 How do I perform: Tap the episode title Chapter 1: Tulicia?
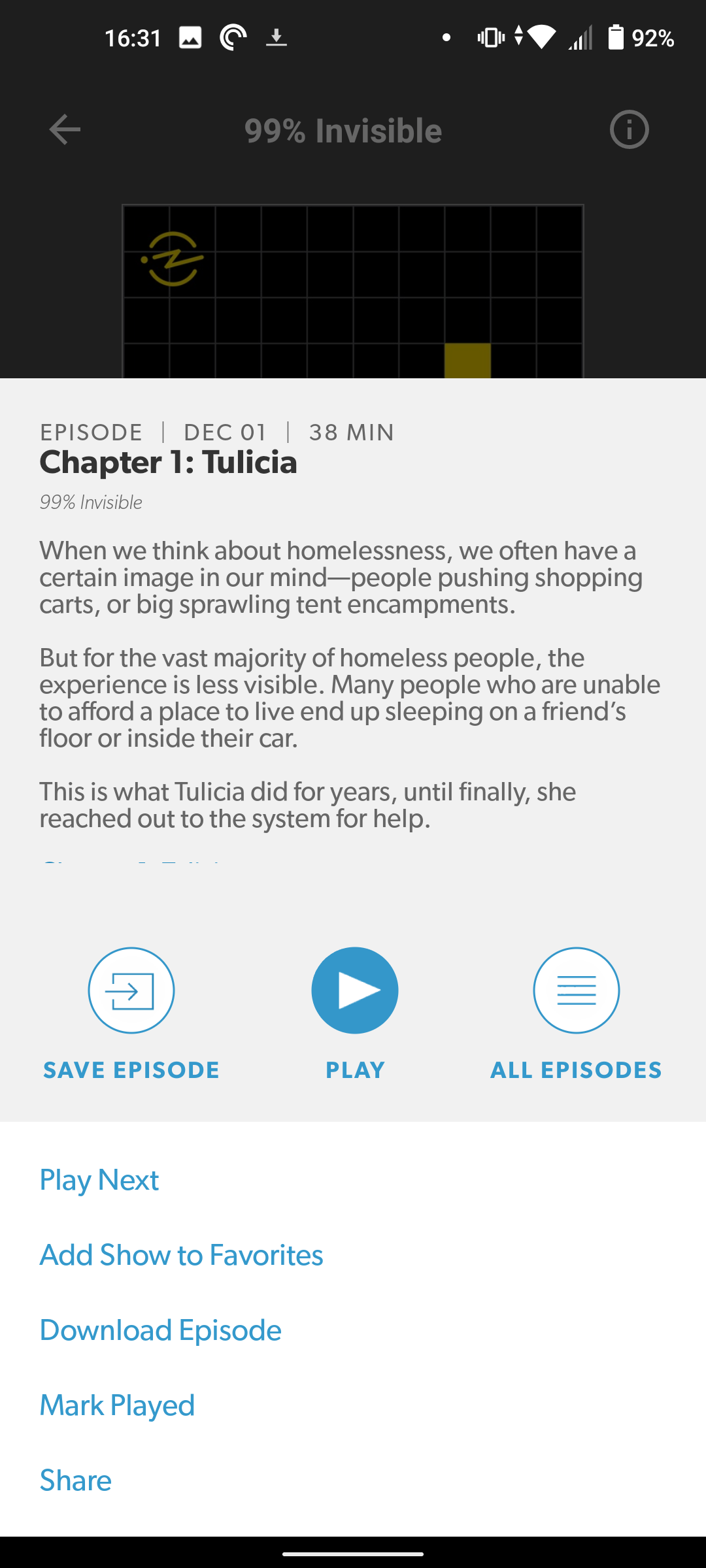169,462
